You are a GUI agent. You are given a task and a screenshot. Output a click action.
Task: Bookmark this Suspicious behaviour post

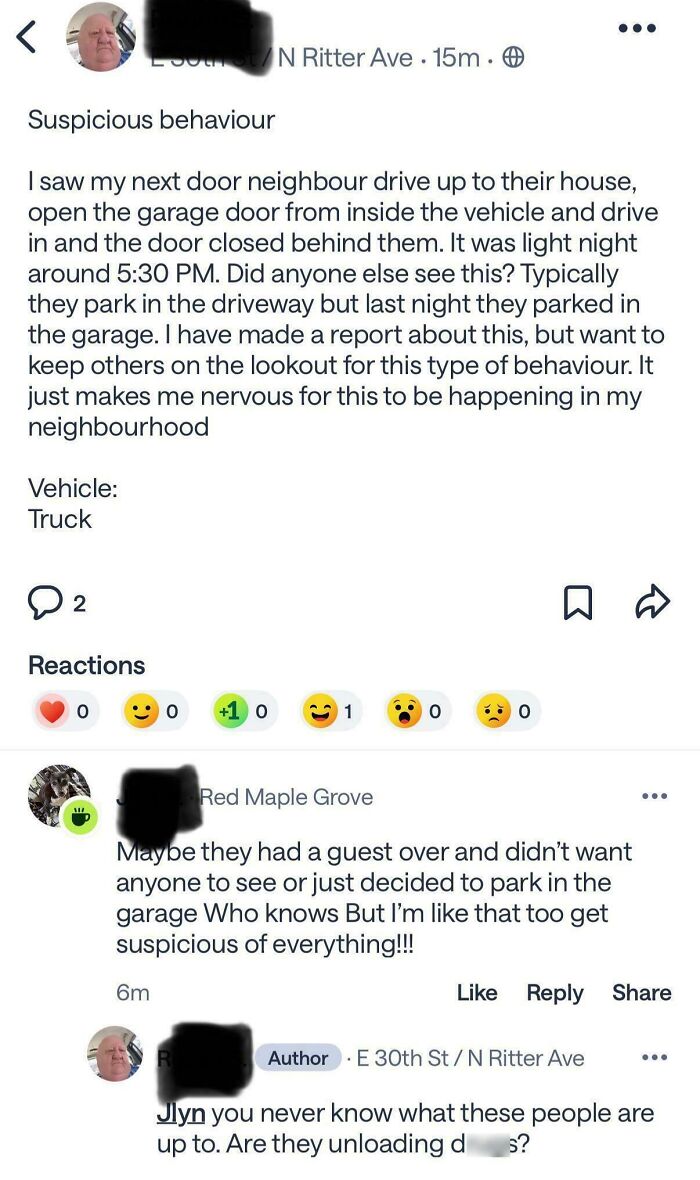coord(578,603)
